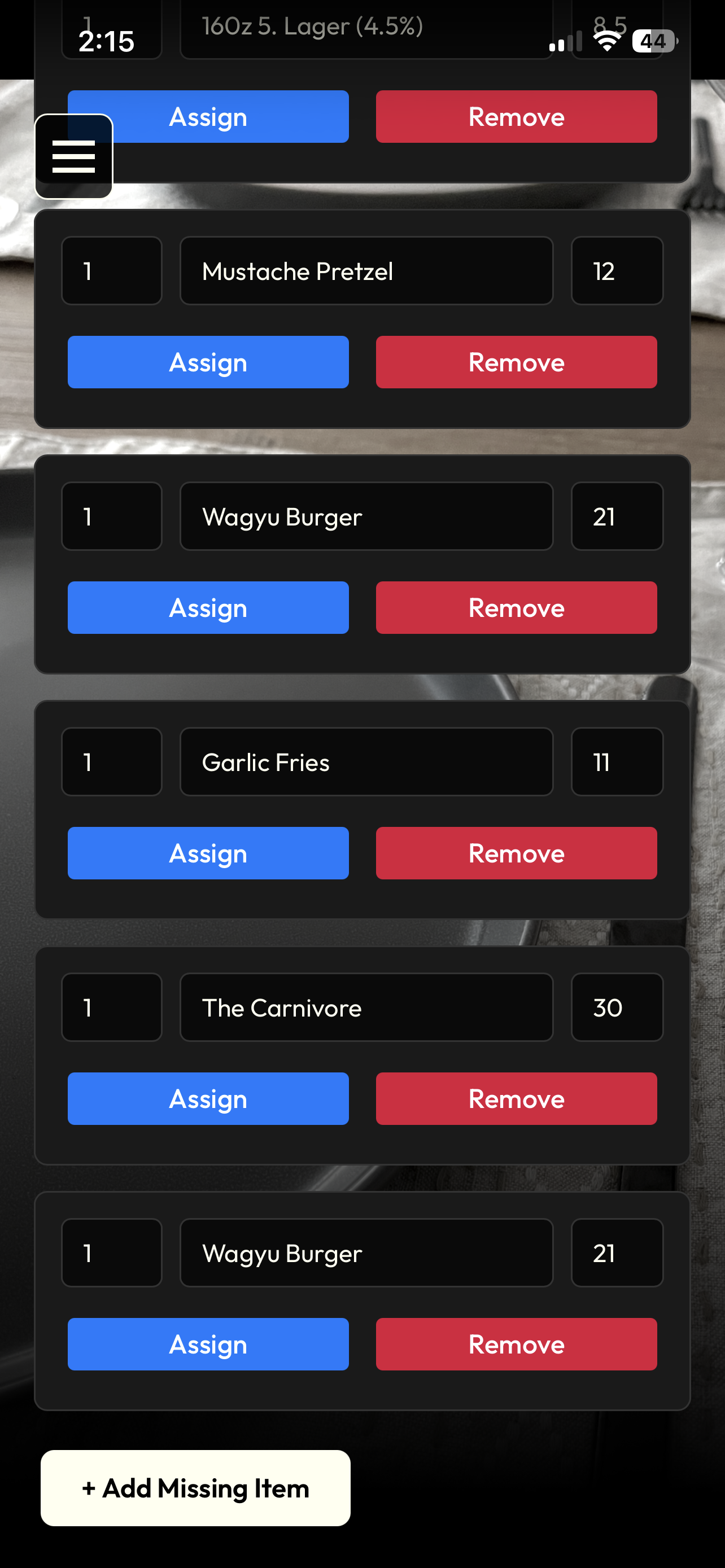Open the hamburger menu
Screen dimensions: 725x1568
pos(73,156)
